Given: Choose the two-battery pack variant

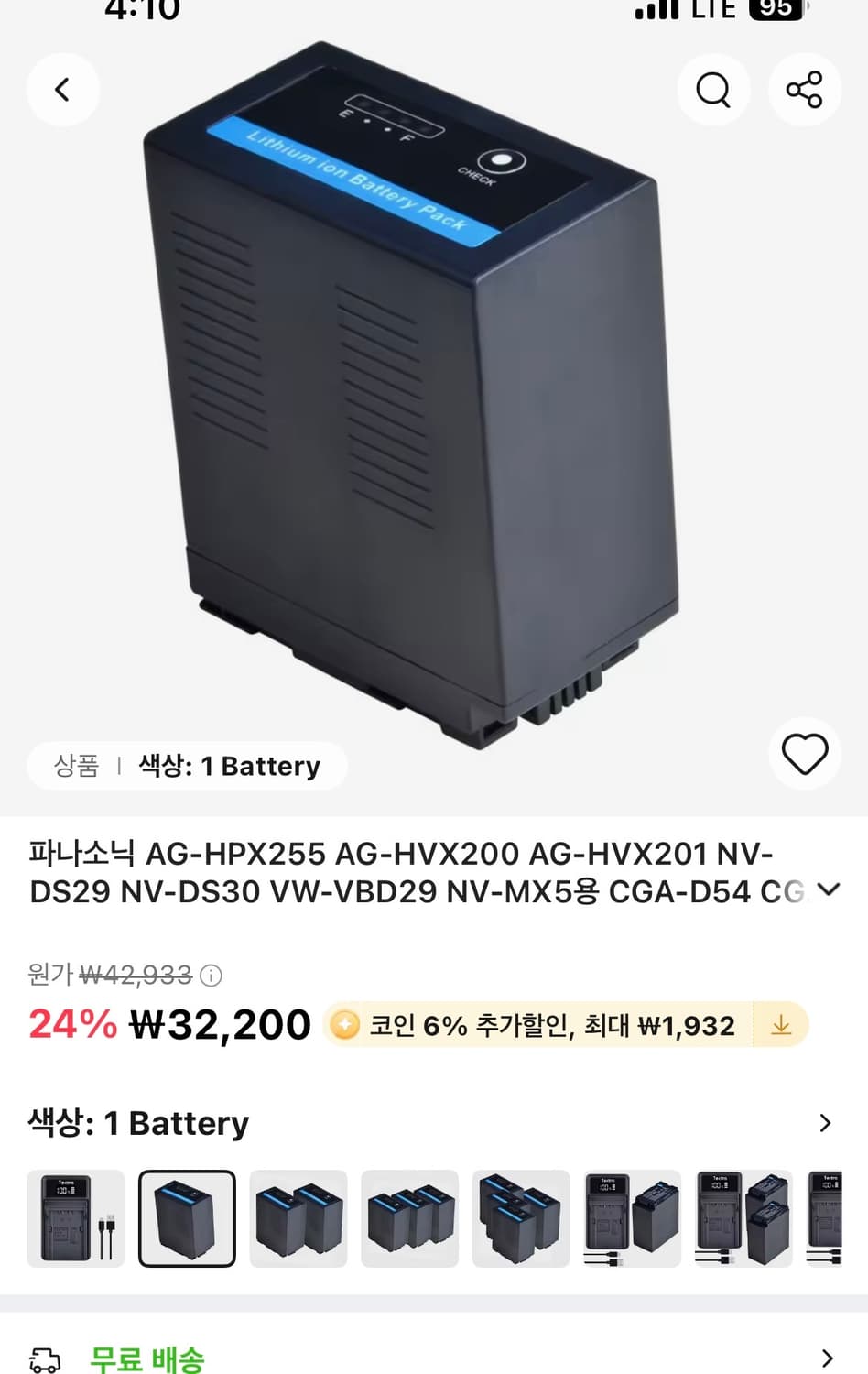Looking at the screenshot, I should coord(298,1219).
